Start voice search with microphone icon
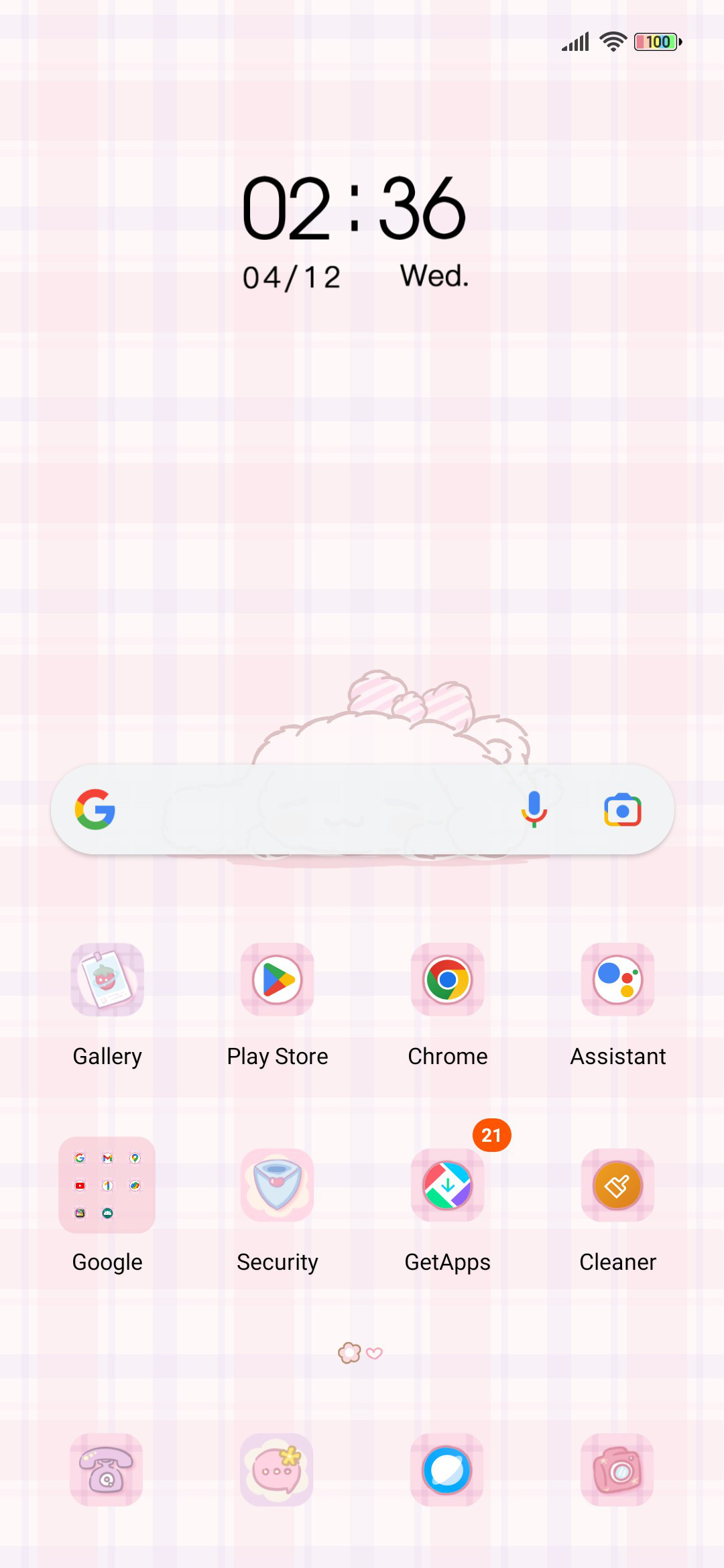The image size is (724, 1568). tap(534, 809)
